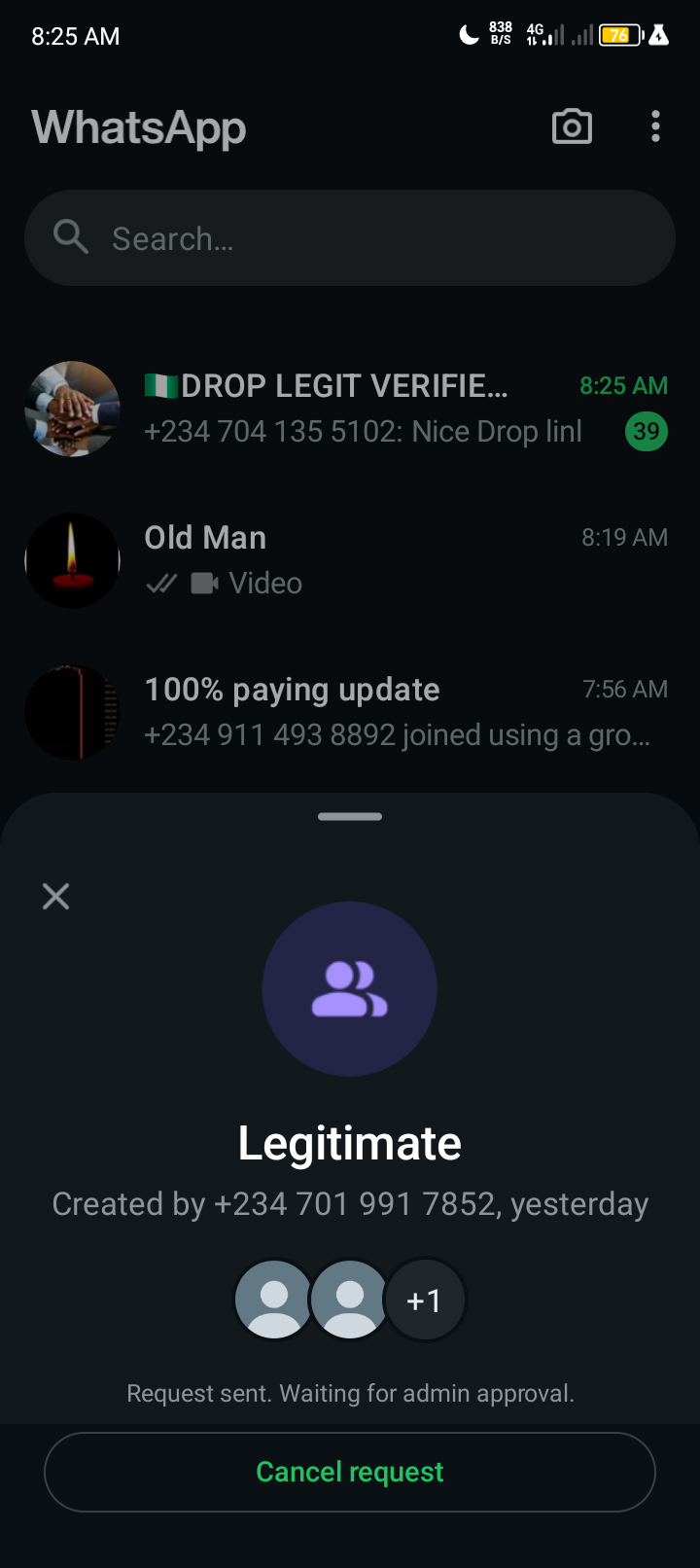View the +1 additional group members

pyautogui.click(x=425, y=1301)
